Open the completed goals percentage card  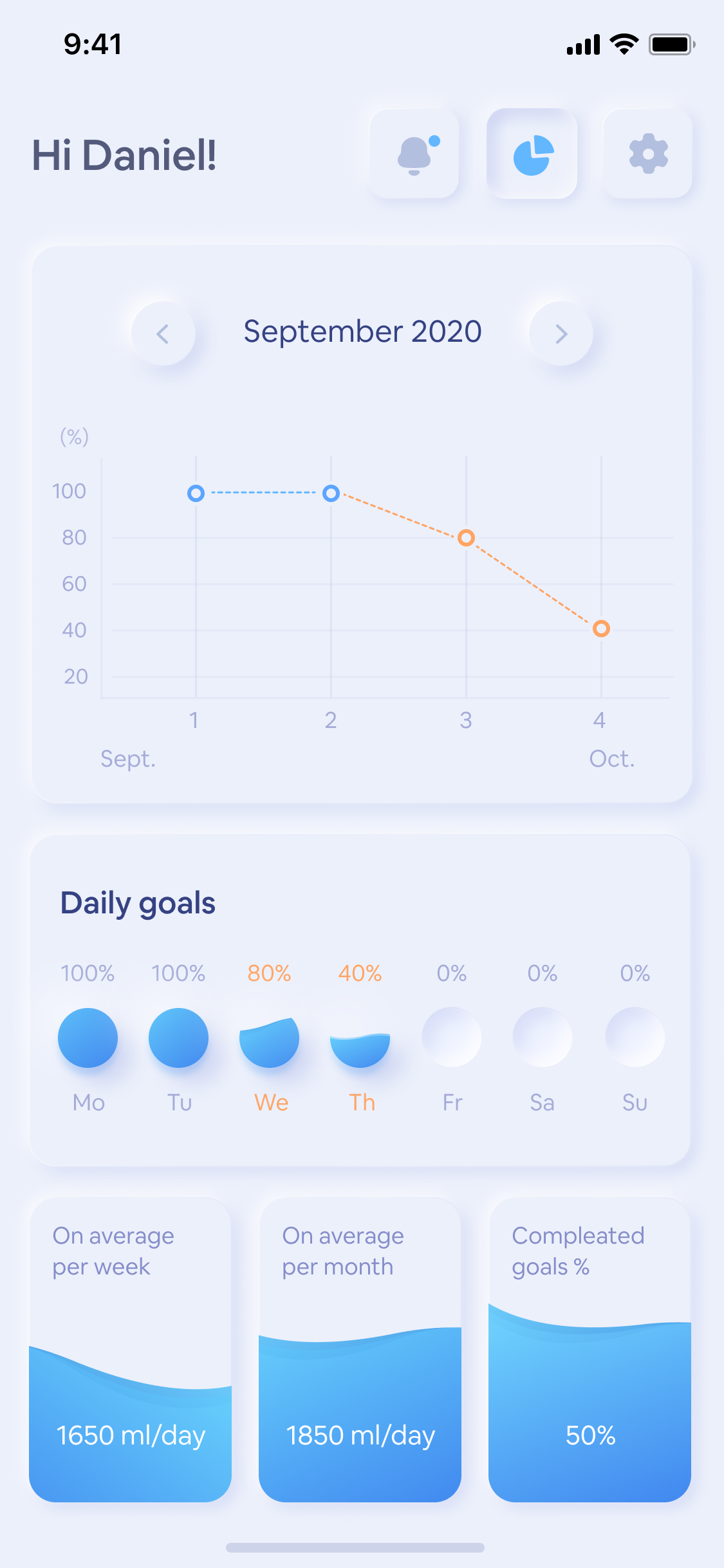pyautogui.click(x=589, y=1350)
